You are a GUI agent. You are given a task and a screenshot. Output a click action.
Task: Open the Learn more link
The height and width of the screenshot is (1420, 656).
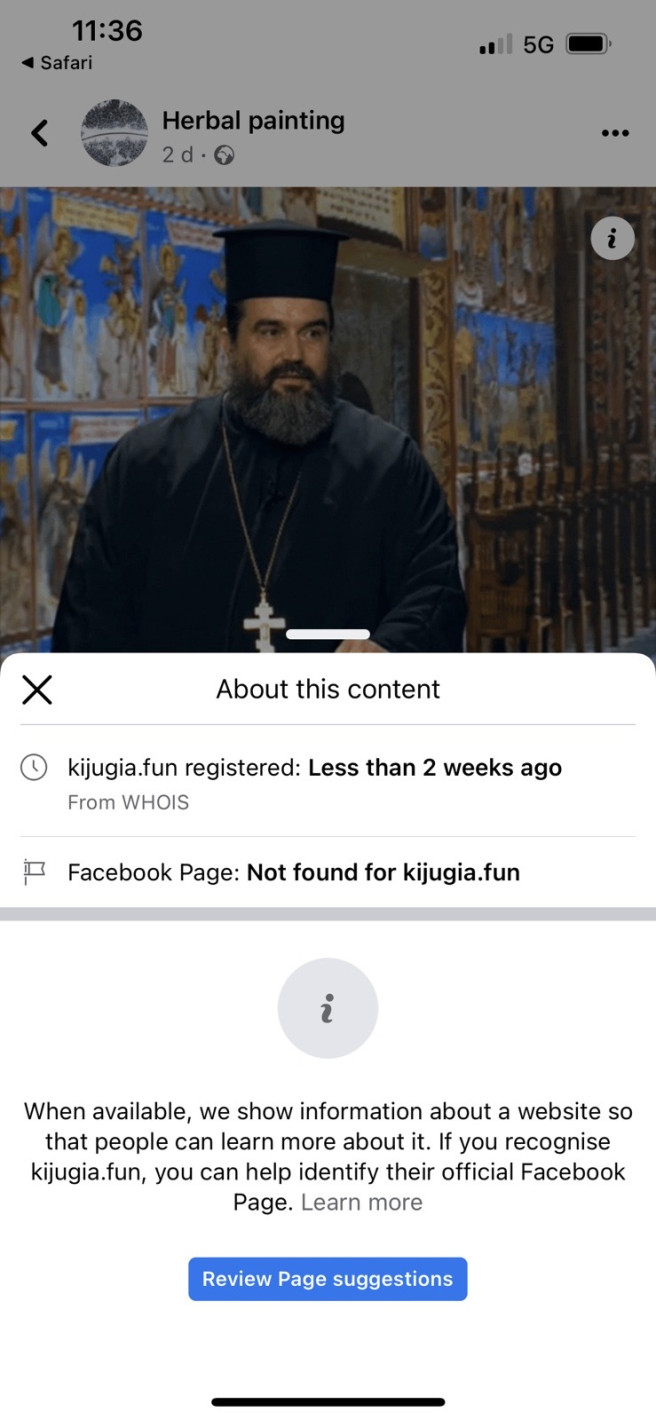point(362,1202)
